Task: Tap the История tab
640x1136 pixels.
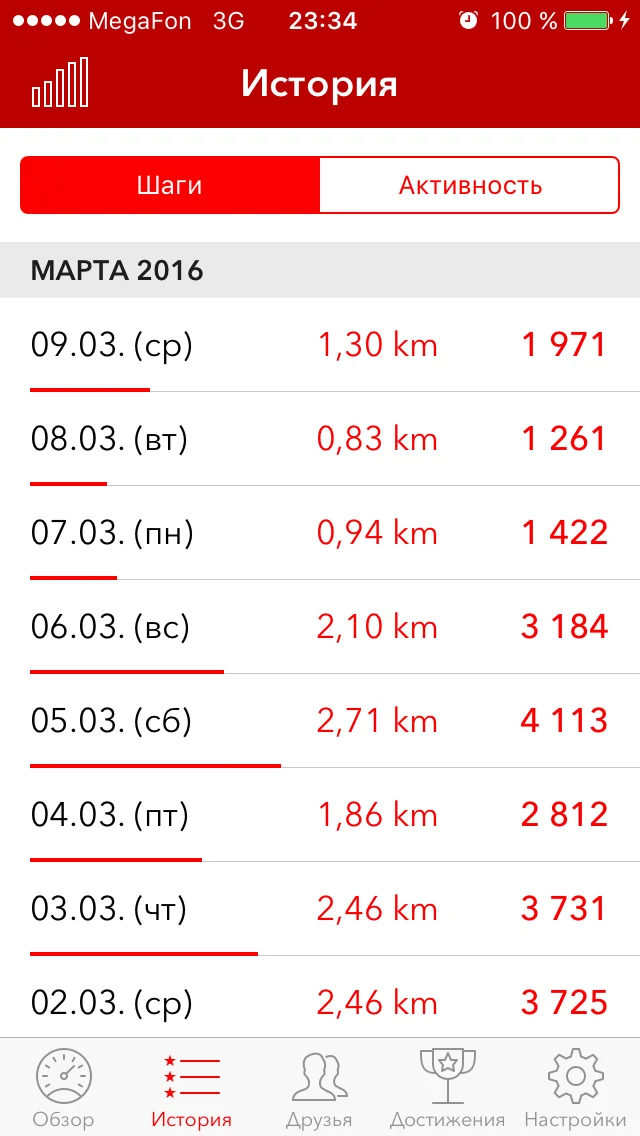Action: tap(192, 1088)
